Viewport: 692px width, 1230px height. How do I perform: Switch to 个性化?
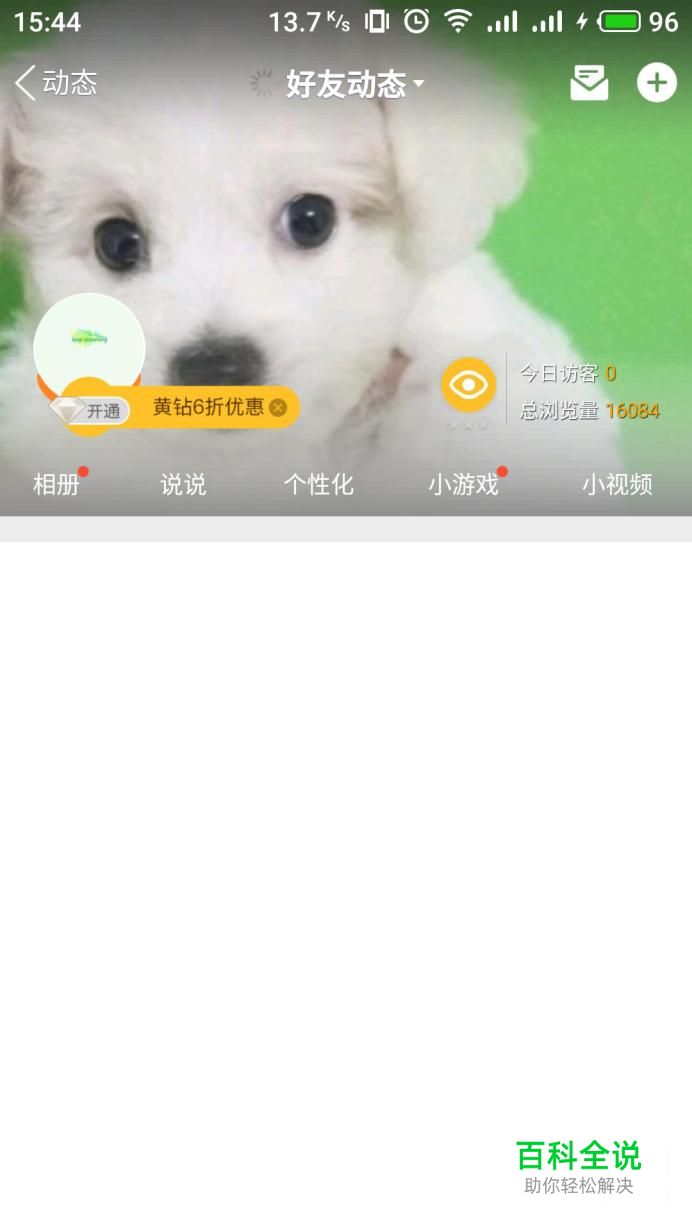point(318,485)
